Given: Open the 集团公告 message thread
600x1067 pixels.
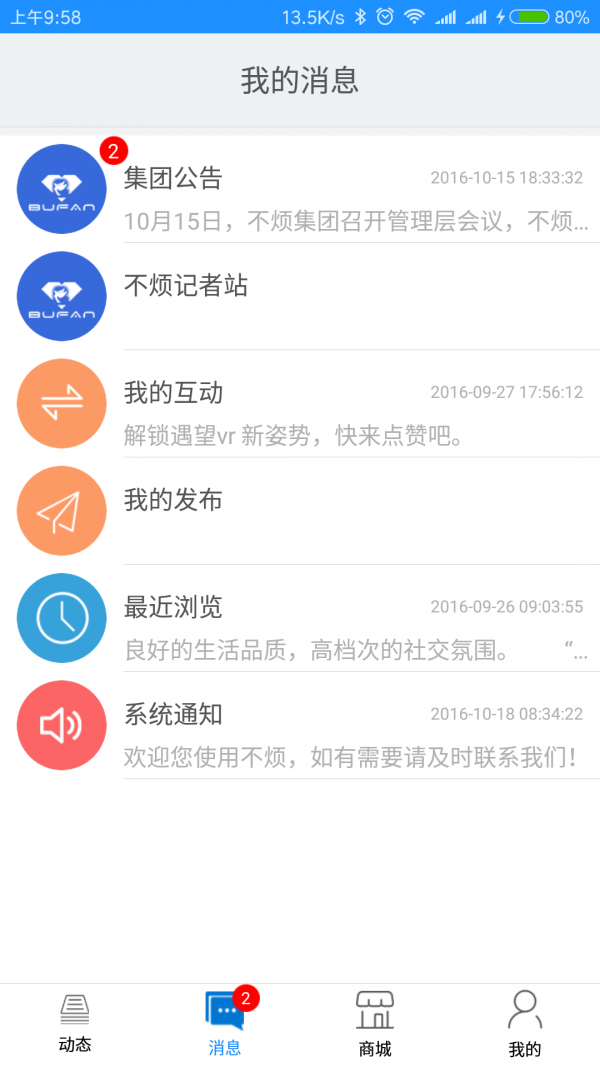Looking at the screenshot, I should point(300,190).
